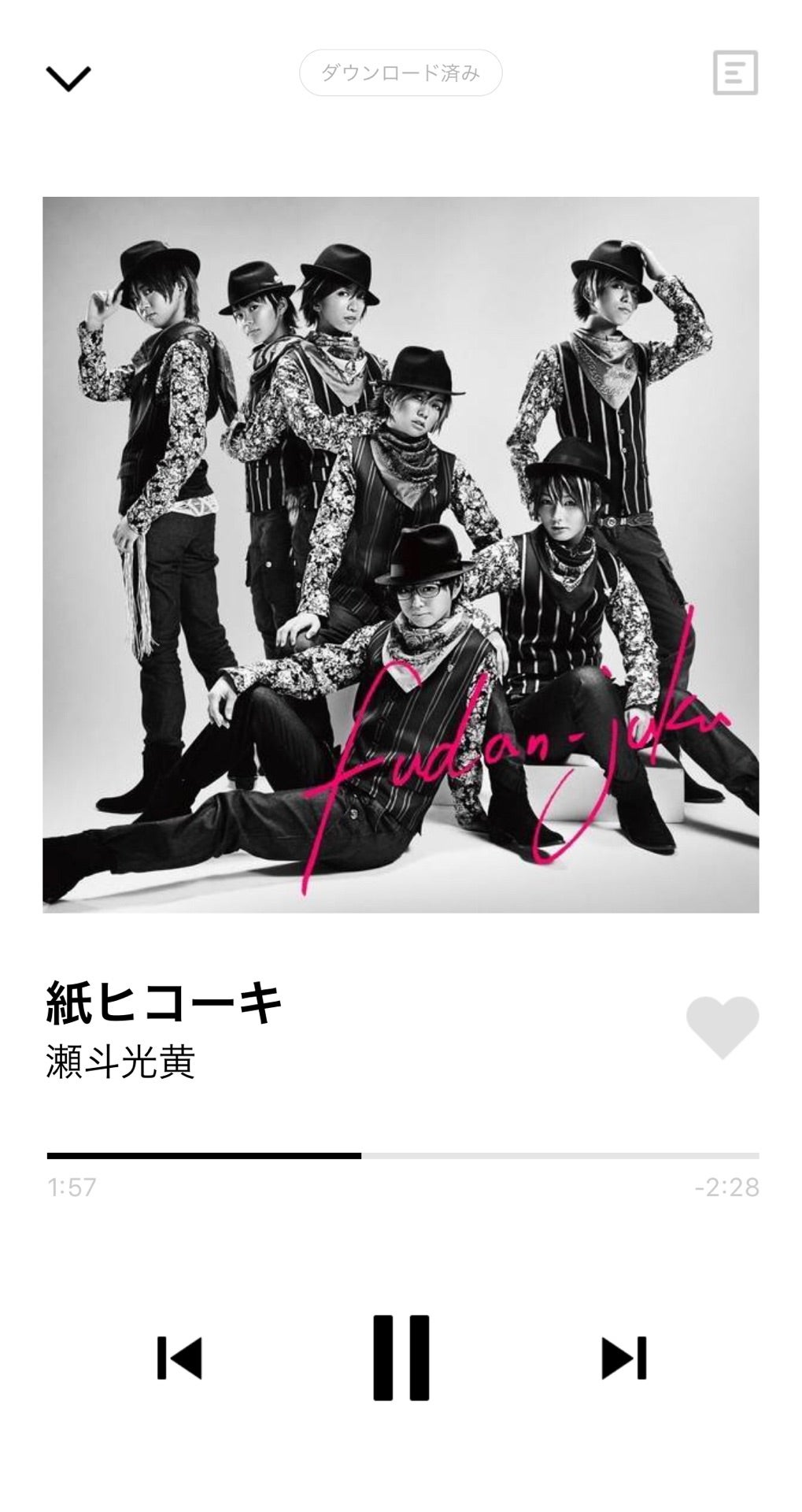This screenshot has width=802, height=1512.
Task: Open the lyrics view icon
Action: [735, 72]
